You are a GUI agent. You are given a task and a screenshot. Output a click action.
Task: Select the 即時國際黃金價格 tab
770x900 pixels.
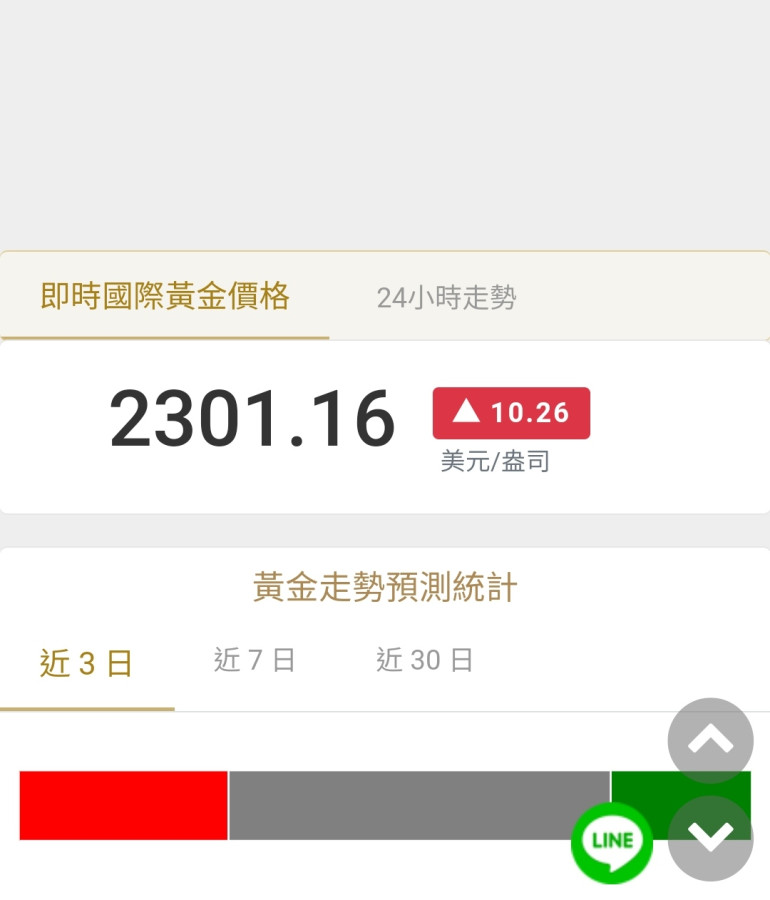(165, 297)
